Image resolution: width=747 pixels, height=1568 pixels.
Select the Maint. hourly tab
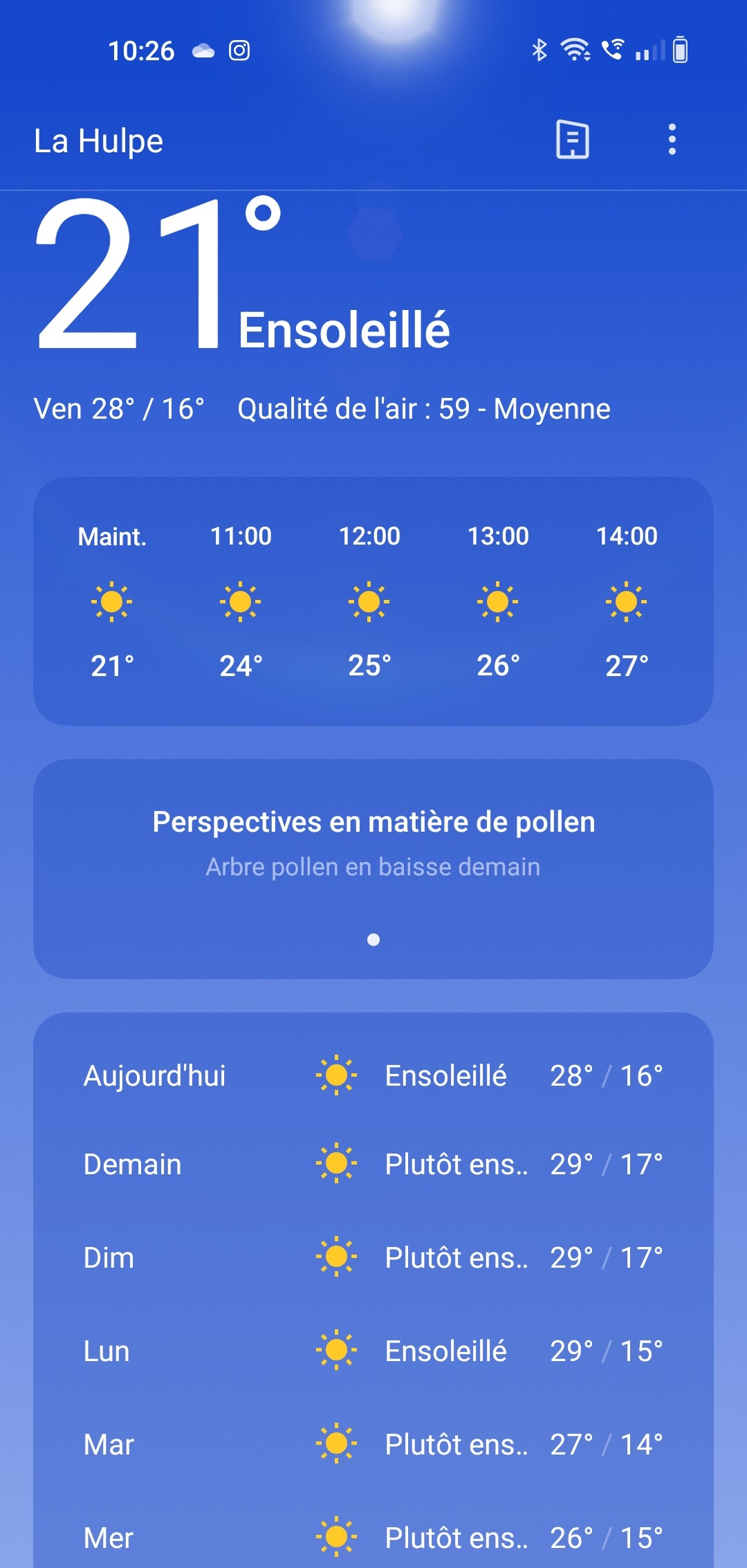pos(111,601)
